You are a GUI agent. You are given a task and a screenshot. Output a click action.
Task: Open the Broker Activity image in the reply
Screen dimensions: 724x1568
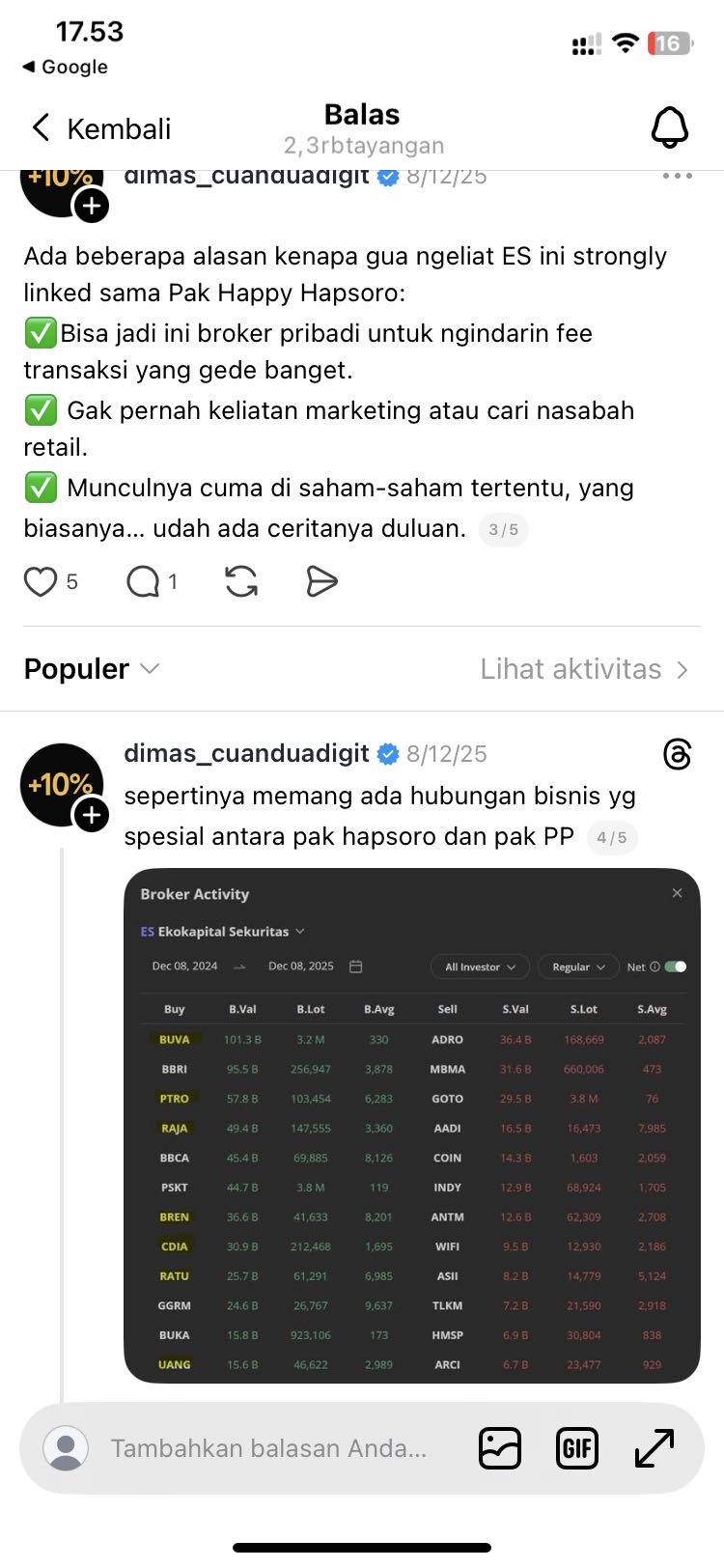point(411,1125)
